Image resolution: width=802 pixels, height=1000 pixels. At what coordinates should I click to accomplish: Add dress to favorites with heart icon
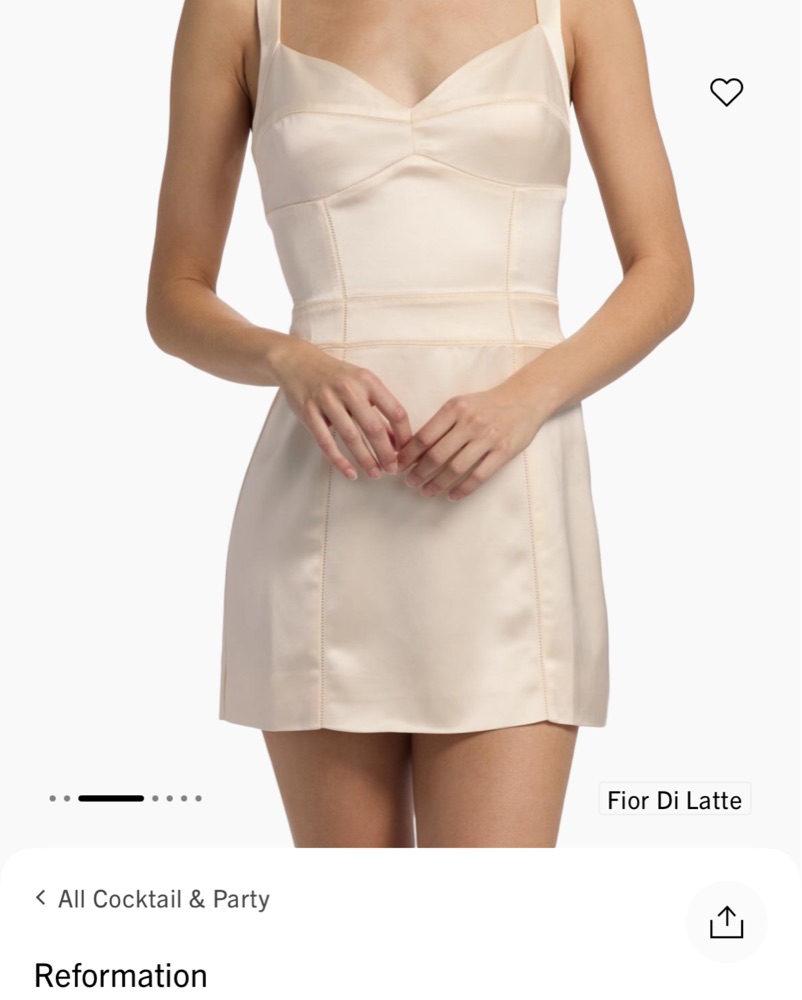[x=726, y=92]
